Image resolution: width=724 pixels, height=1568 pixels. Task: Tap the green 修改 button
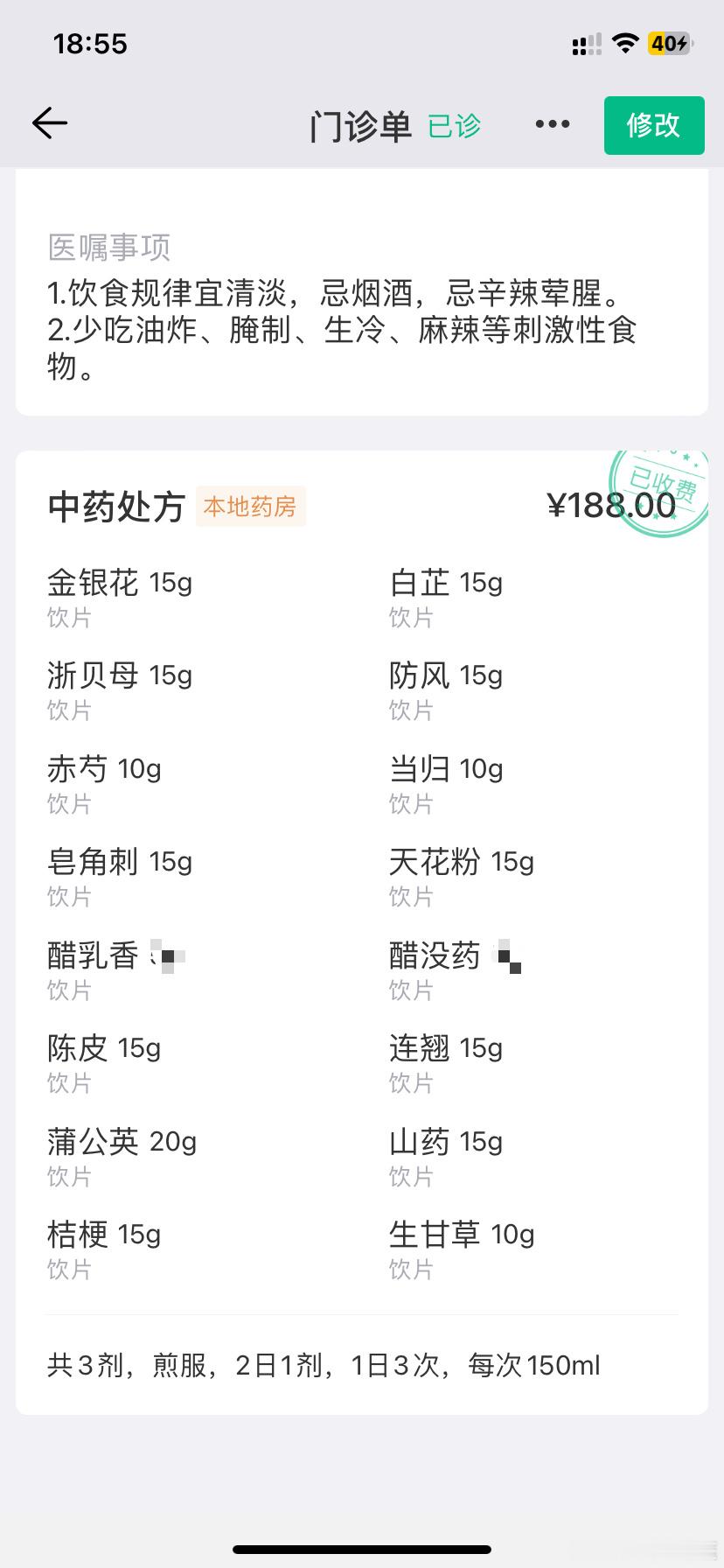654,125
